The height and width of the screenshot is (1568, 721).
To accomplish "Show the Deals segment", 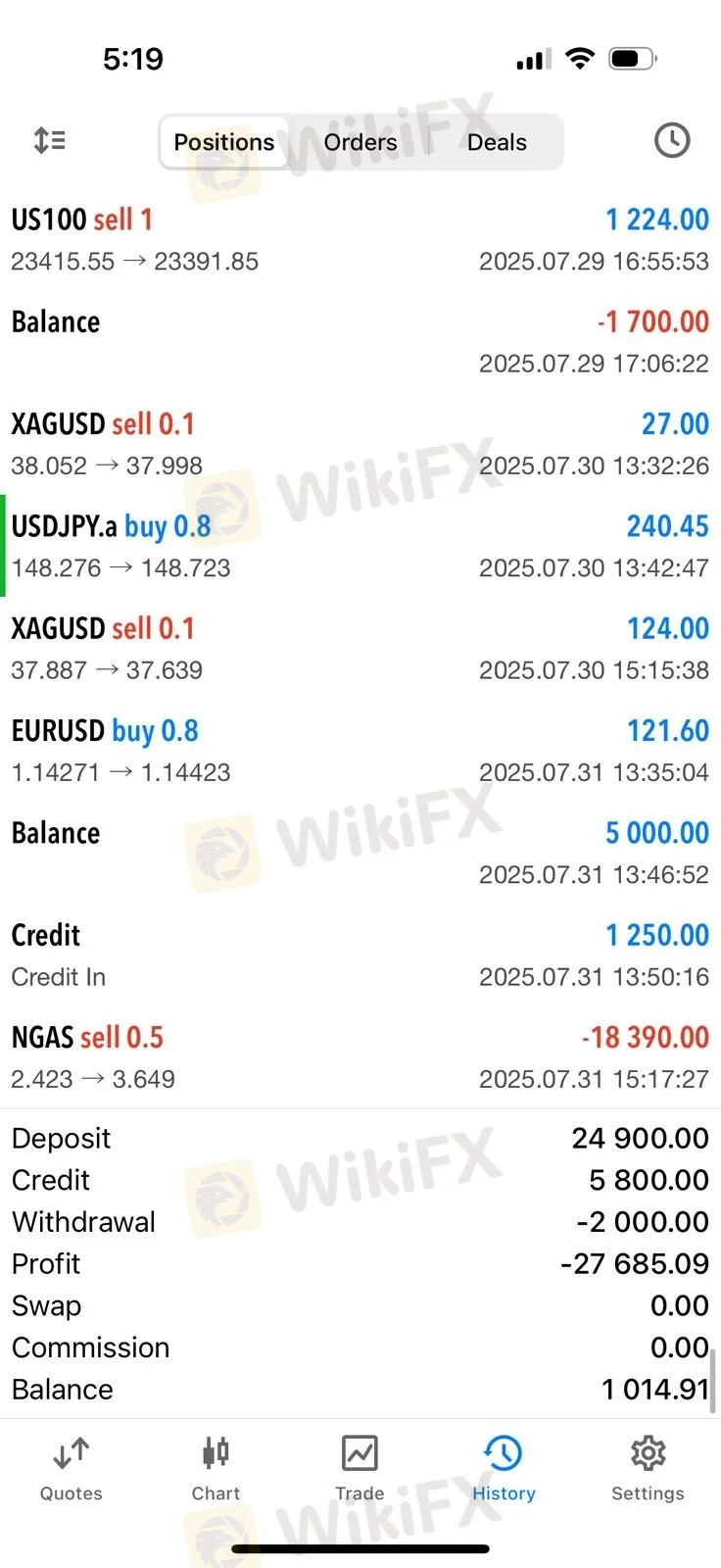I will (x=497, y=142).
